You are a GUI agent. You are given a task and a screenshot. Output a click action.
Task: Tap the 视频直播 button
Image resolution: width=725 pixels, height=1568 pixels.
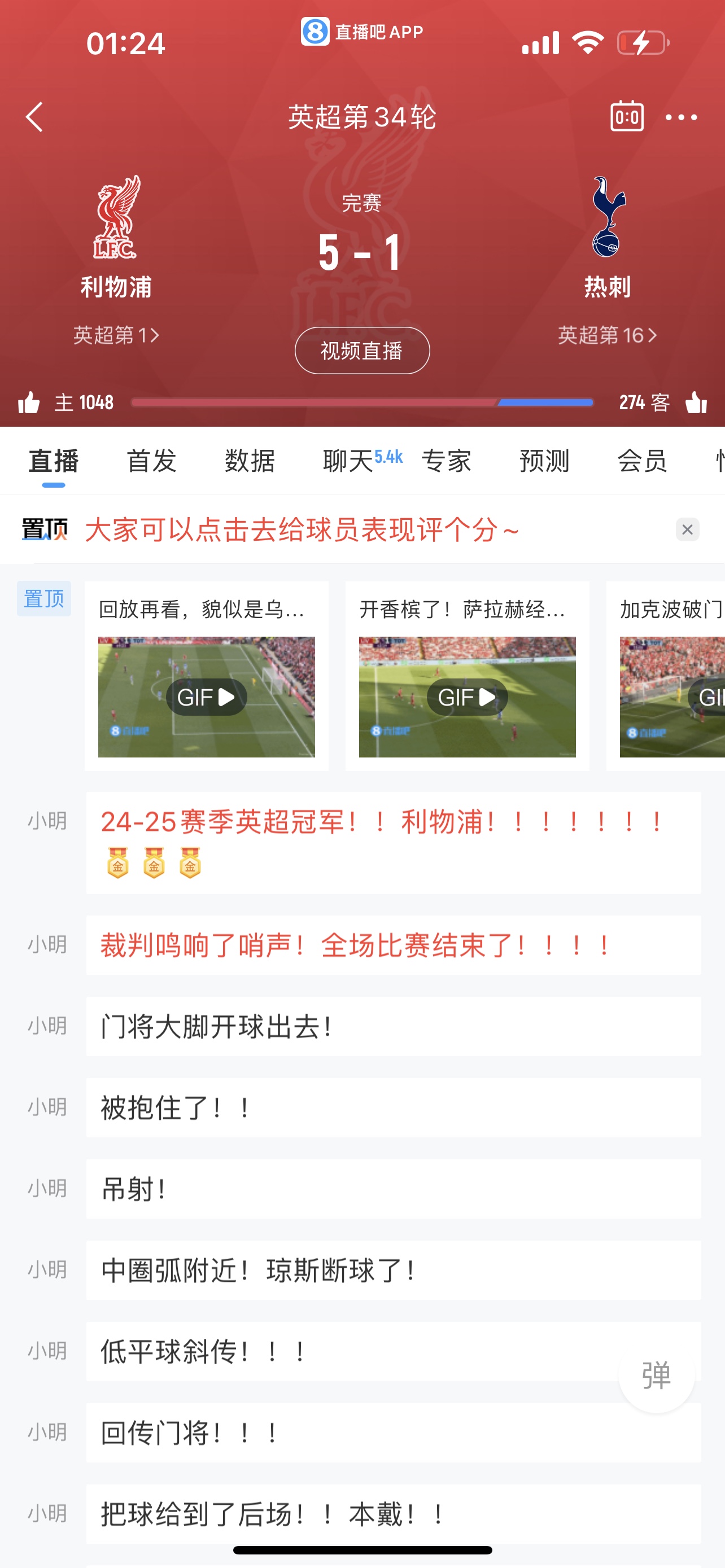362,351
